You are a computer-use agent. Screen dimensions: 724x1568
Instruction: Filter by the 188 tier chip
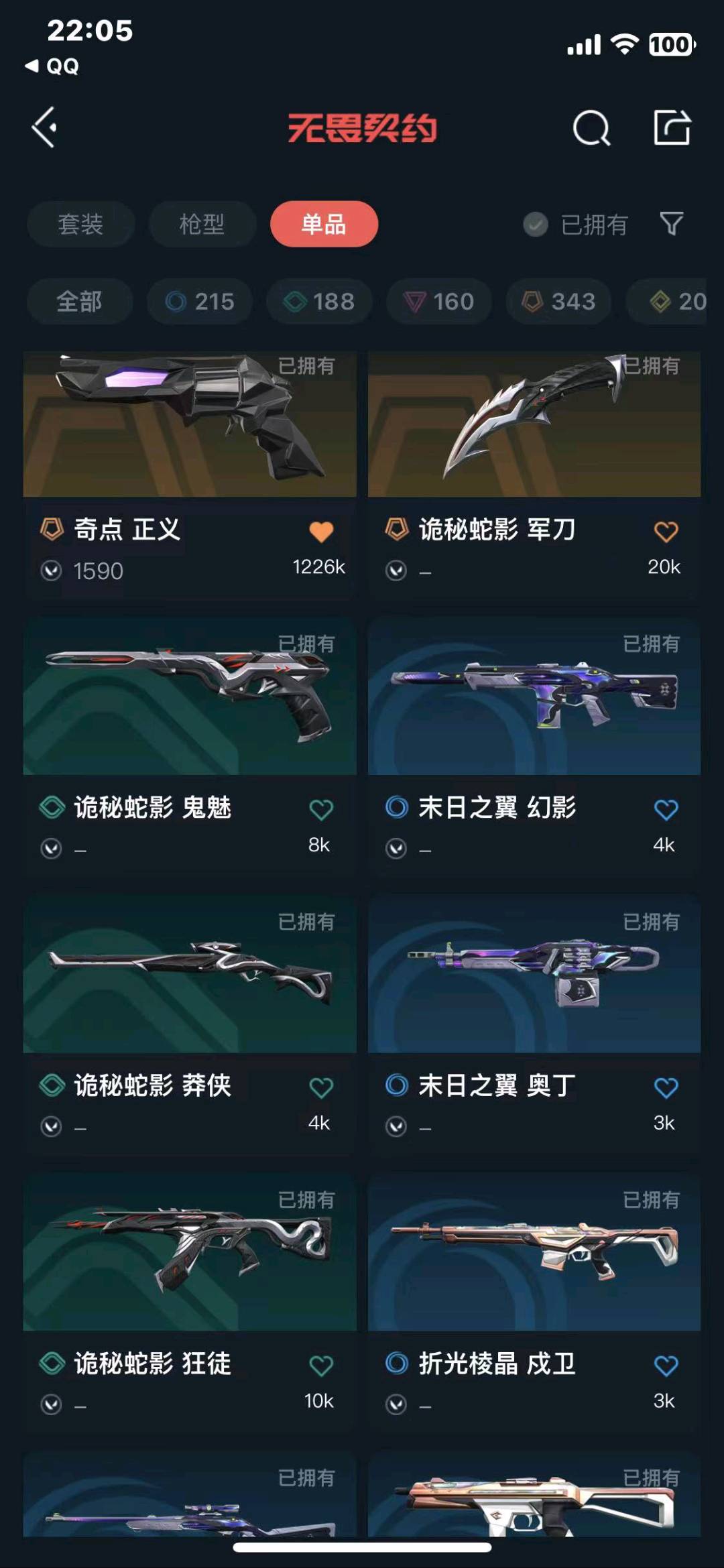[x=319, y=302]
